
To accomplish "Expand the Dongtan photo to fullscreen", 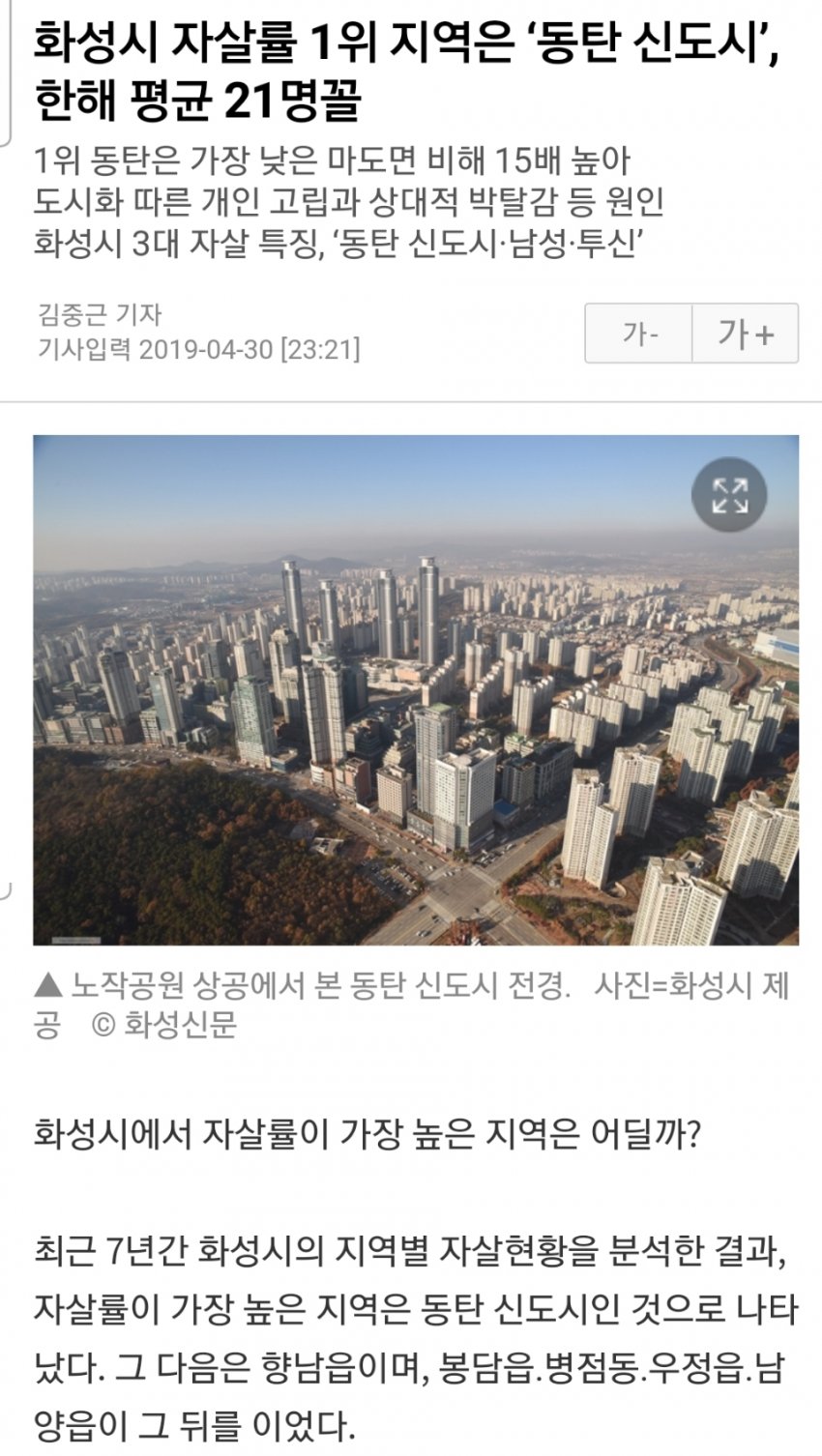I will [x=728, y=495].
